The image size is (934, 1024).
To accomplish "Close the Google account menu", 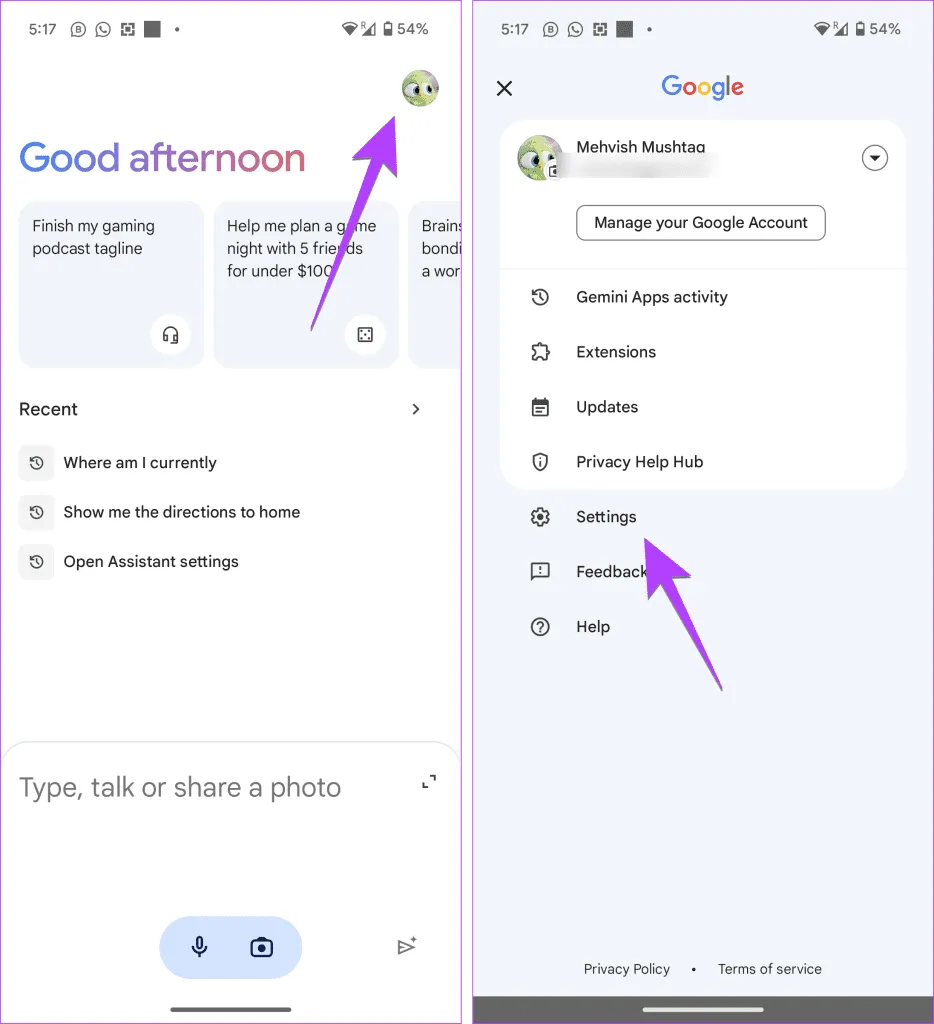I will tap(505, 88).
